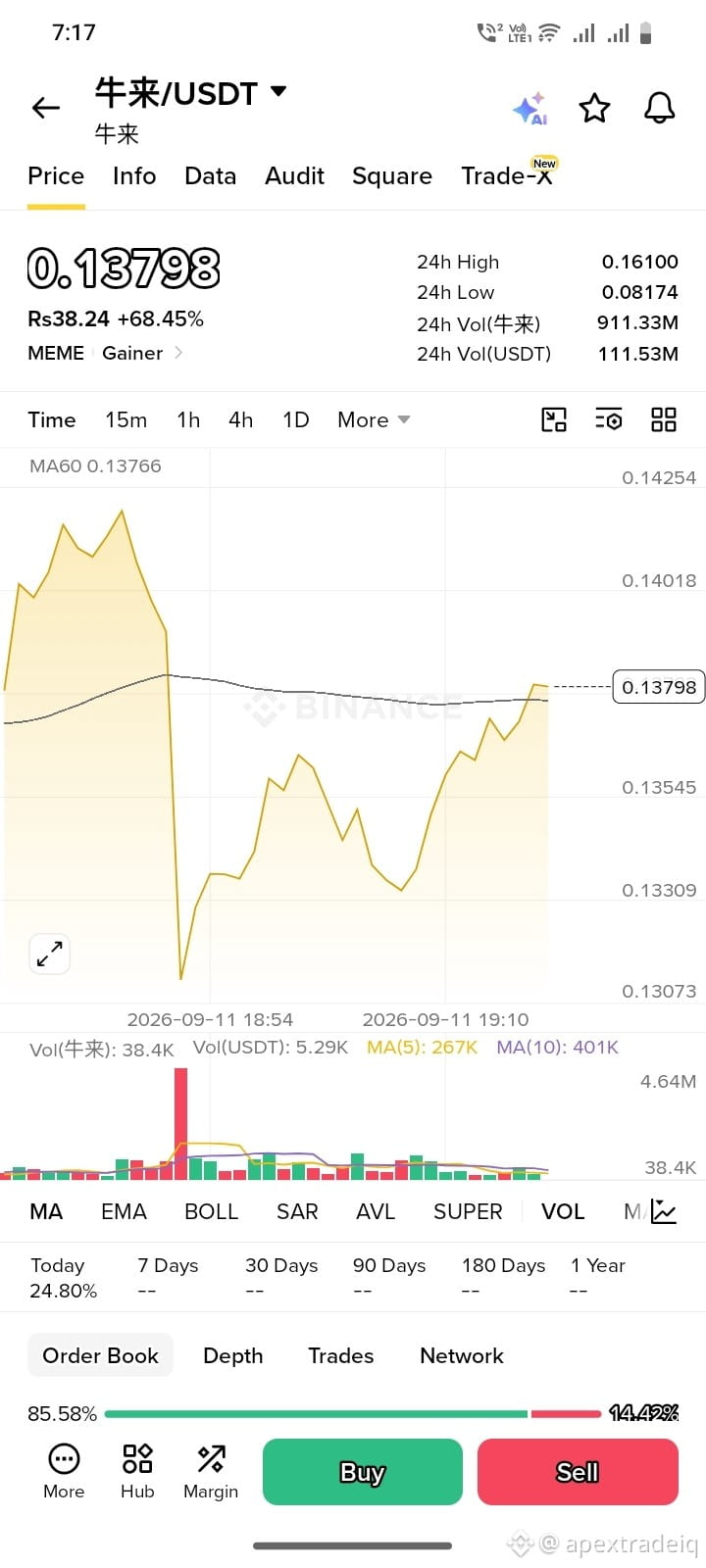
Task: Switch to the Square tab
Action: tap(392, 176)
